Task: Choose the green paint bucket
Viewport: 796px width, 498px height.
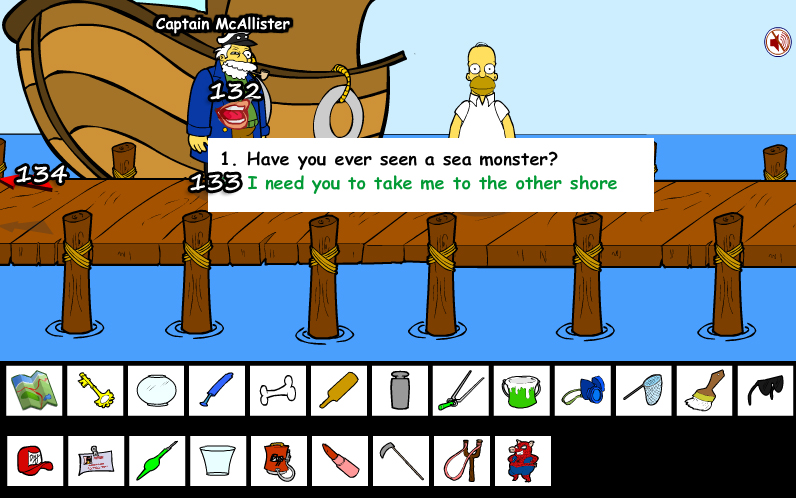Action: click(521, 390)
